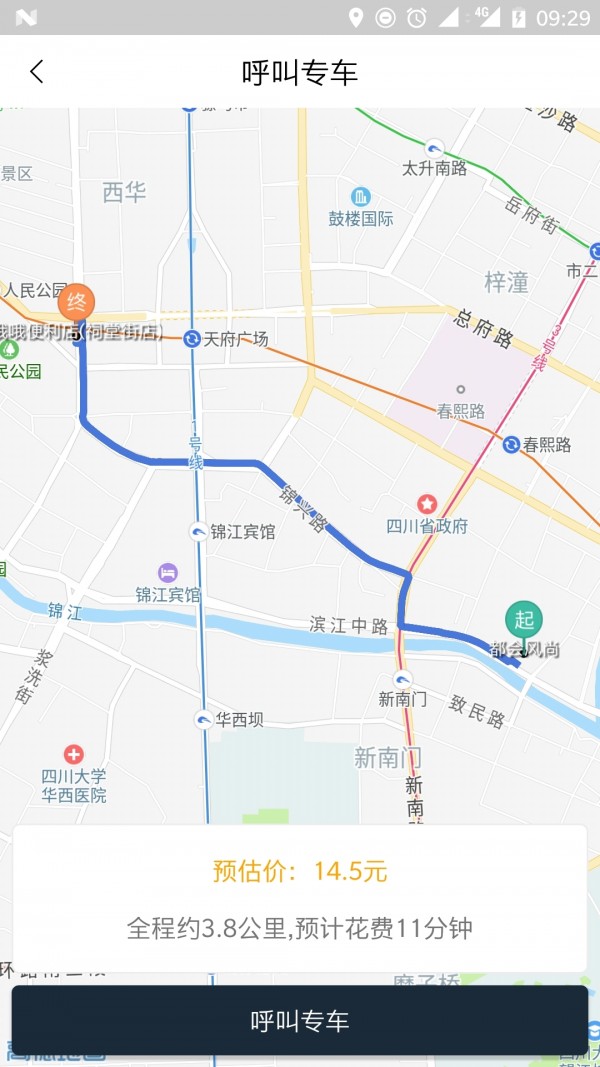This screenshot has width=600, height=1067.
Task: Tap the green 起 start marker
Action: point(523,620)
